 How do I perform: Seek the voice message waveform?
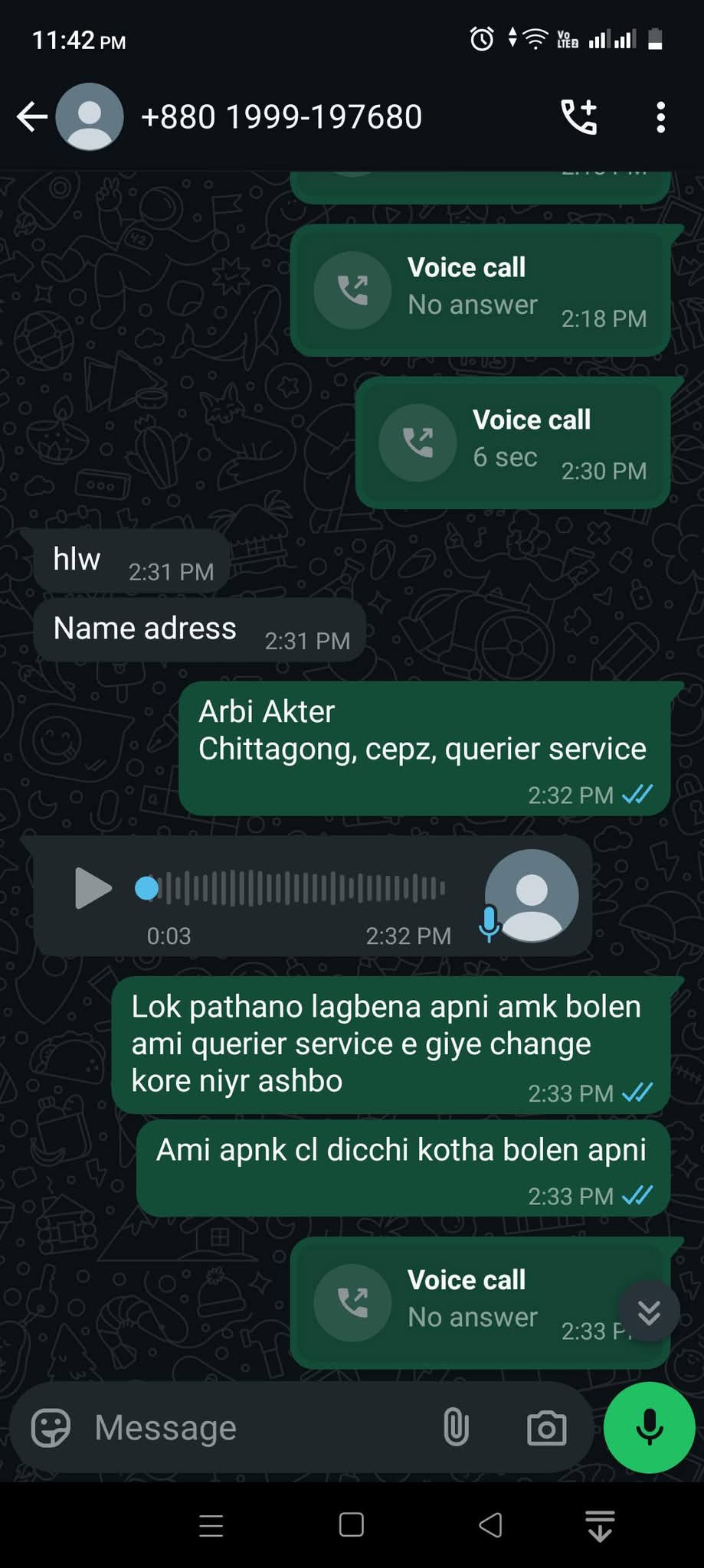click(291, 888)
